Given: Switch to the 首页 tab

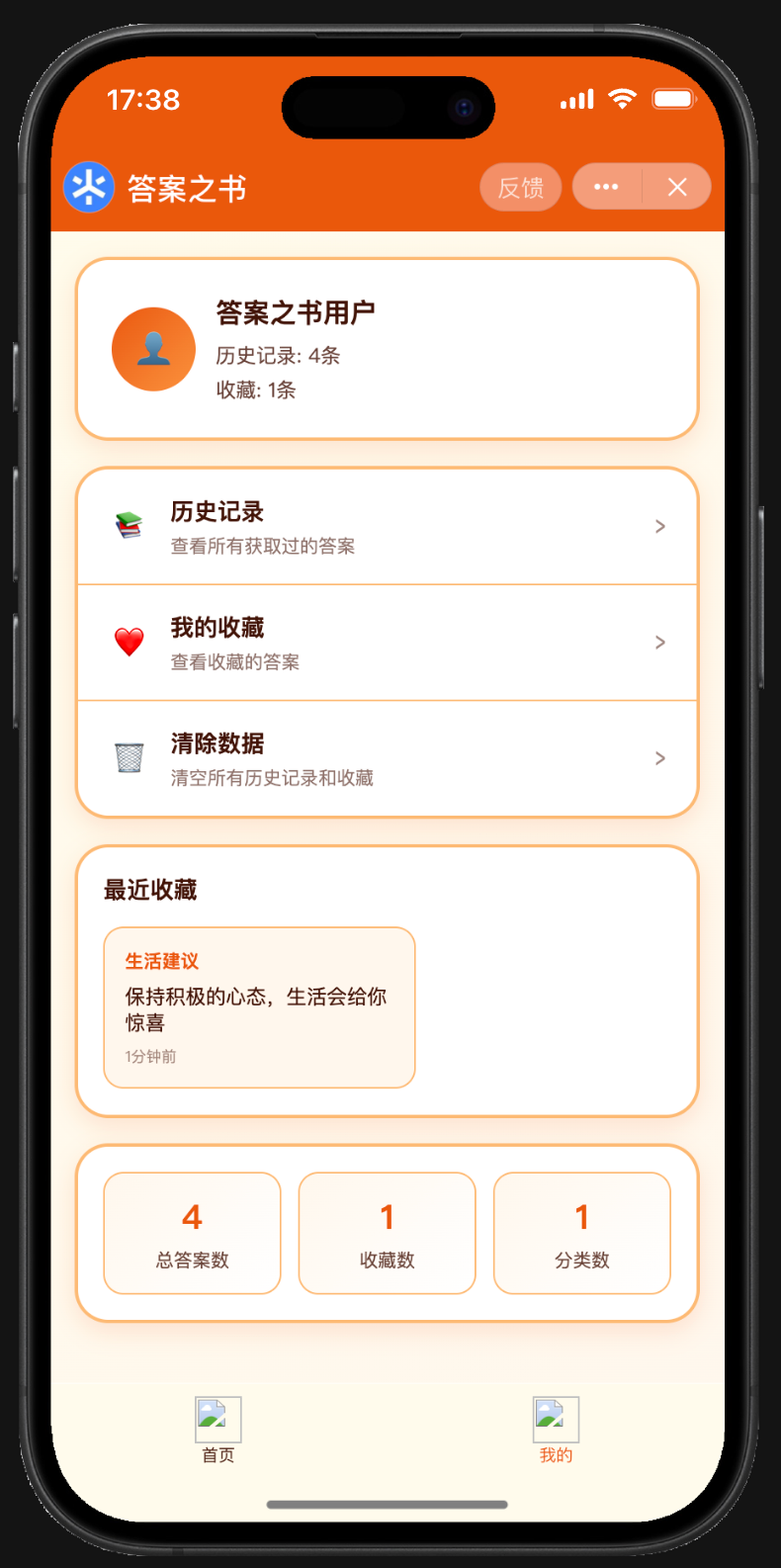Looking at the screenshot, I should coord(218,1431).
